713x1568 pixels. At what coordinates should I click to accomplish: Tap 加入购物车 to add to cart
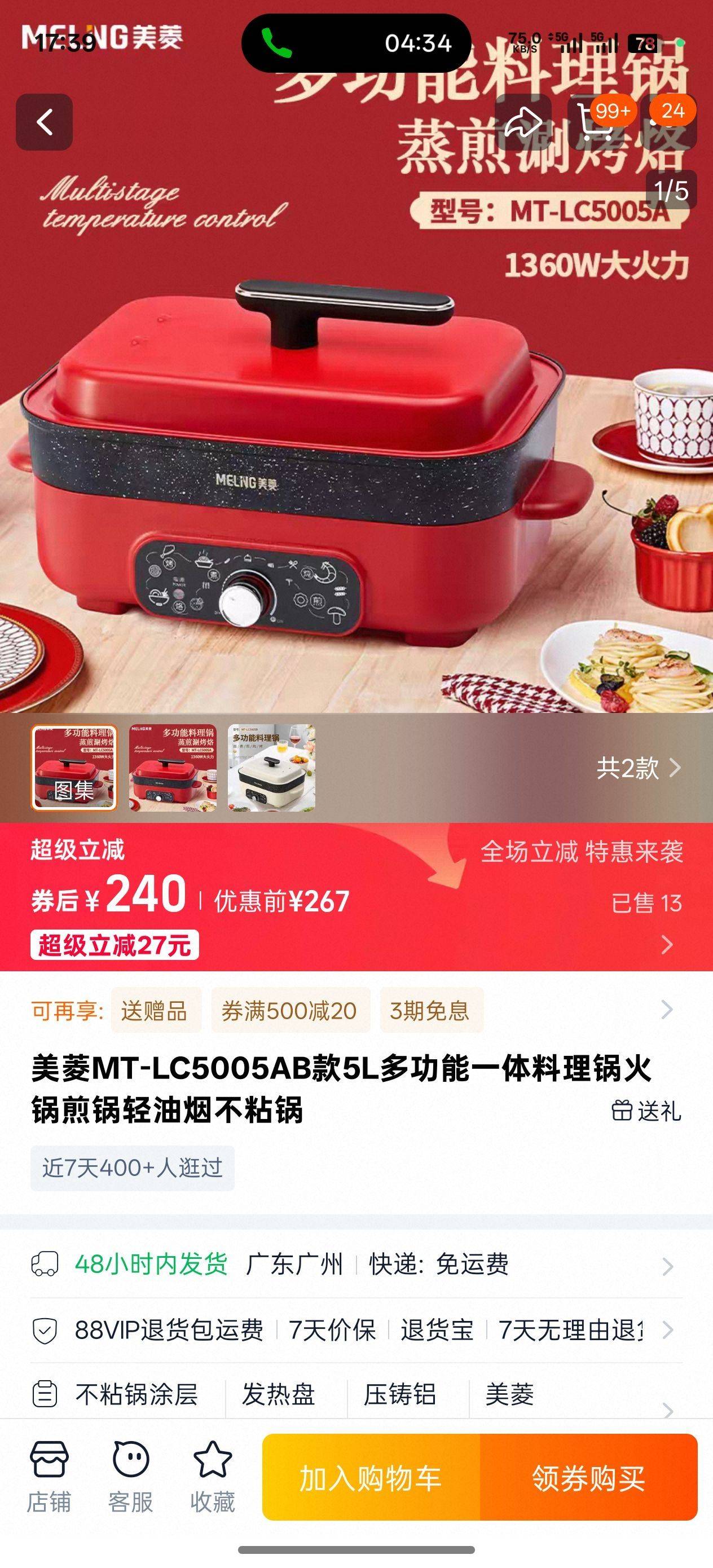tap(371, 1477)
